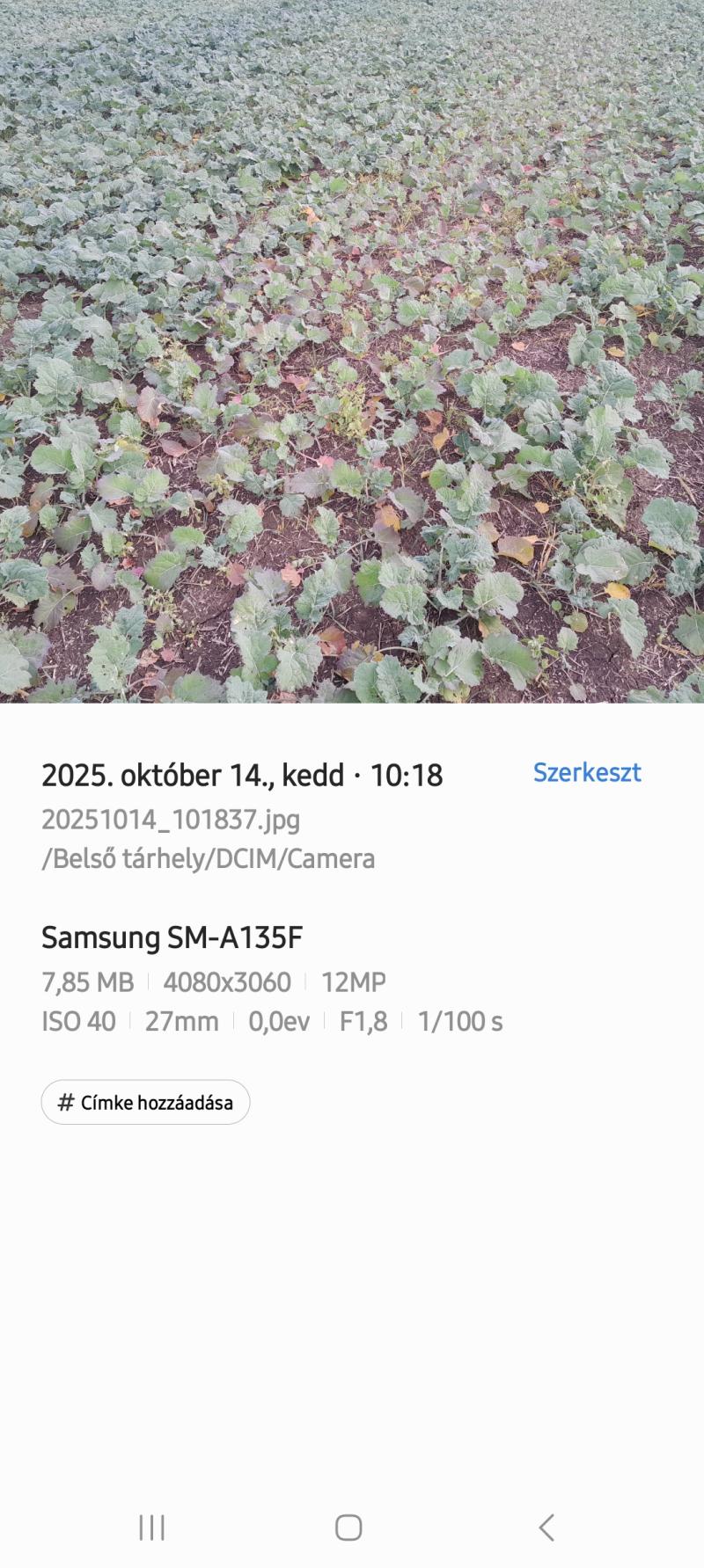Open the crop field photo
This screenshot has width=704, height=1568.
coord(352,352)
